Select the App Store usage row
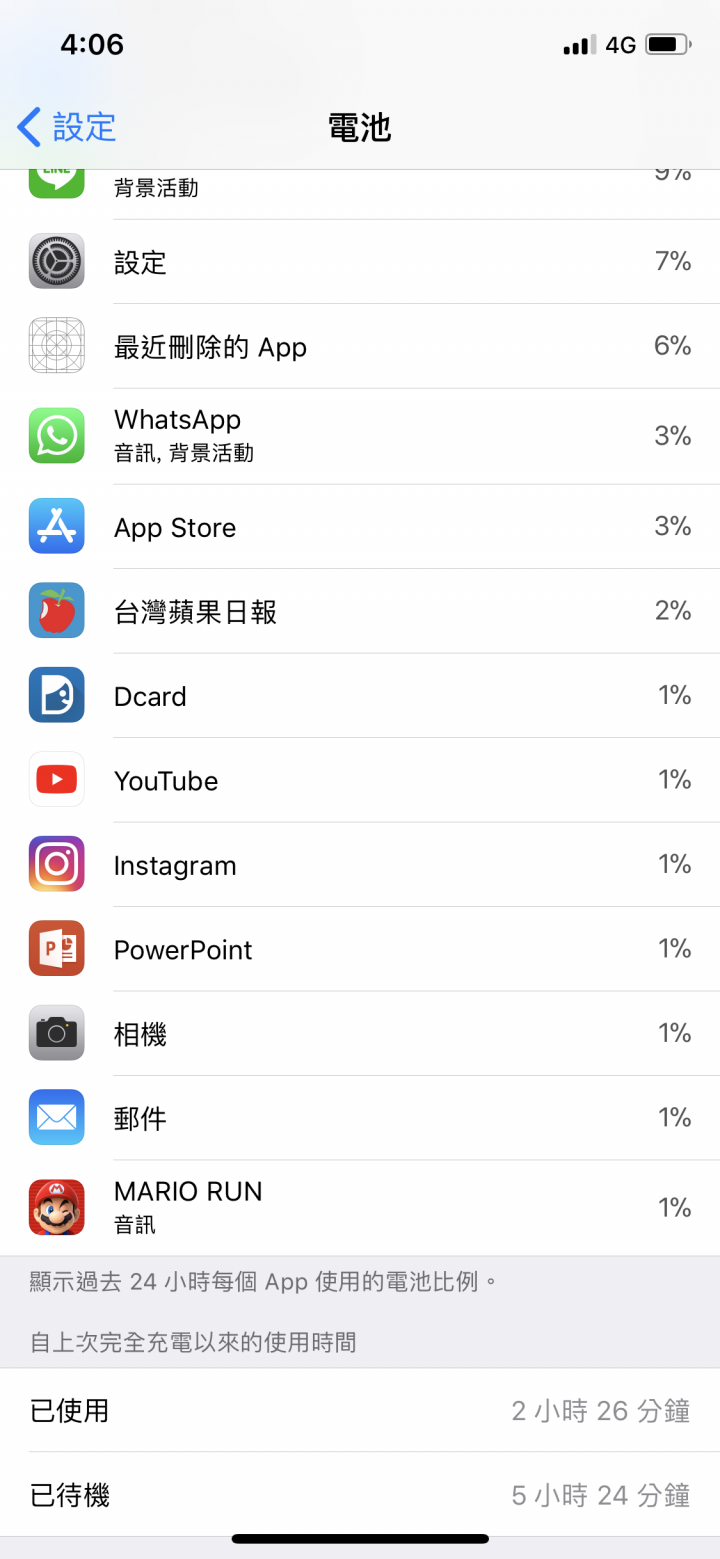Viewport: 720px width, 1559px height. 360,527
